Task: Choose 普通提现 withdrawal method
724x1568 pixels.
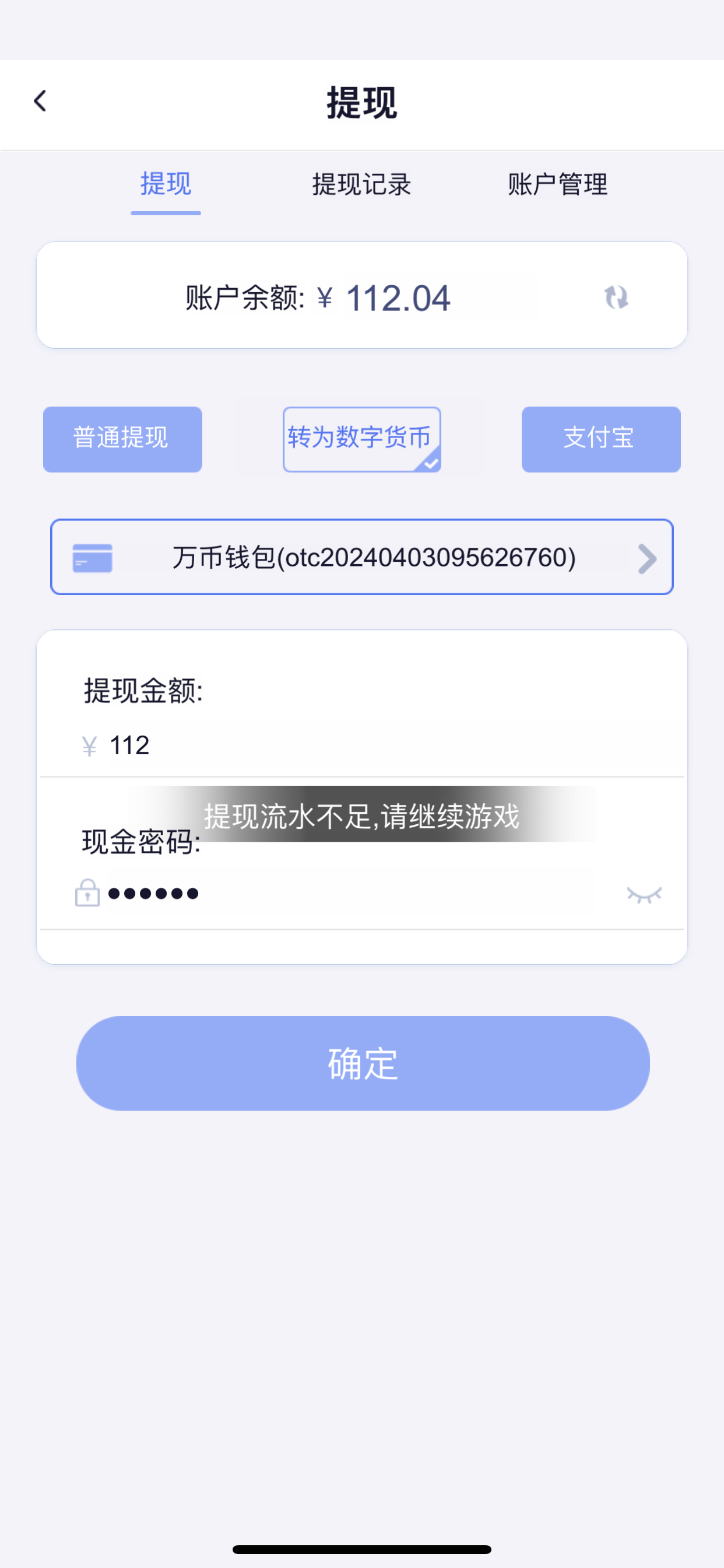Action: [x=122, y=439]
